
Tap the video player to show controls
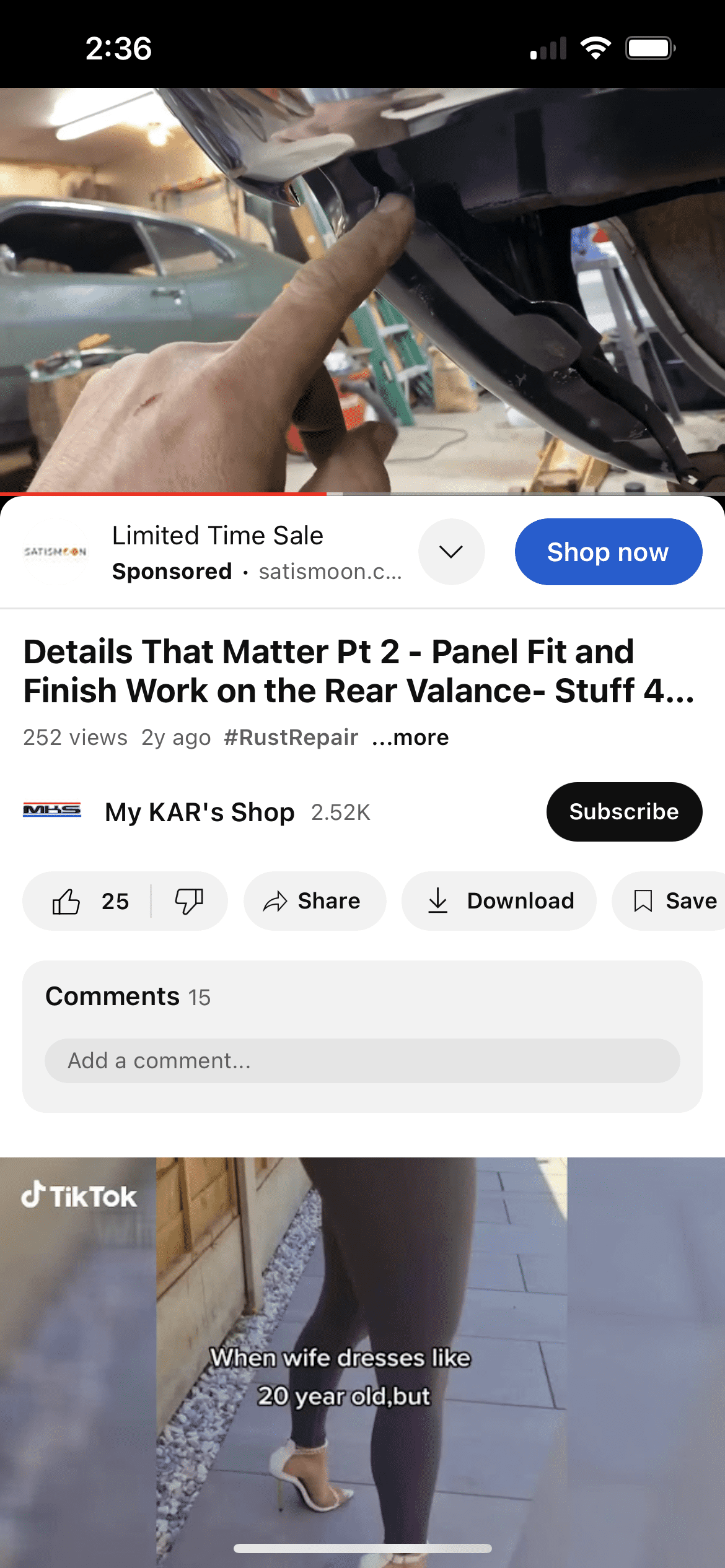click(x=362, y=290)
